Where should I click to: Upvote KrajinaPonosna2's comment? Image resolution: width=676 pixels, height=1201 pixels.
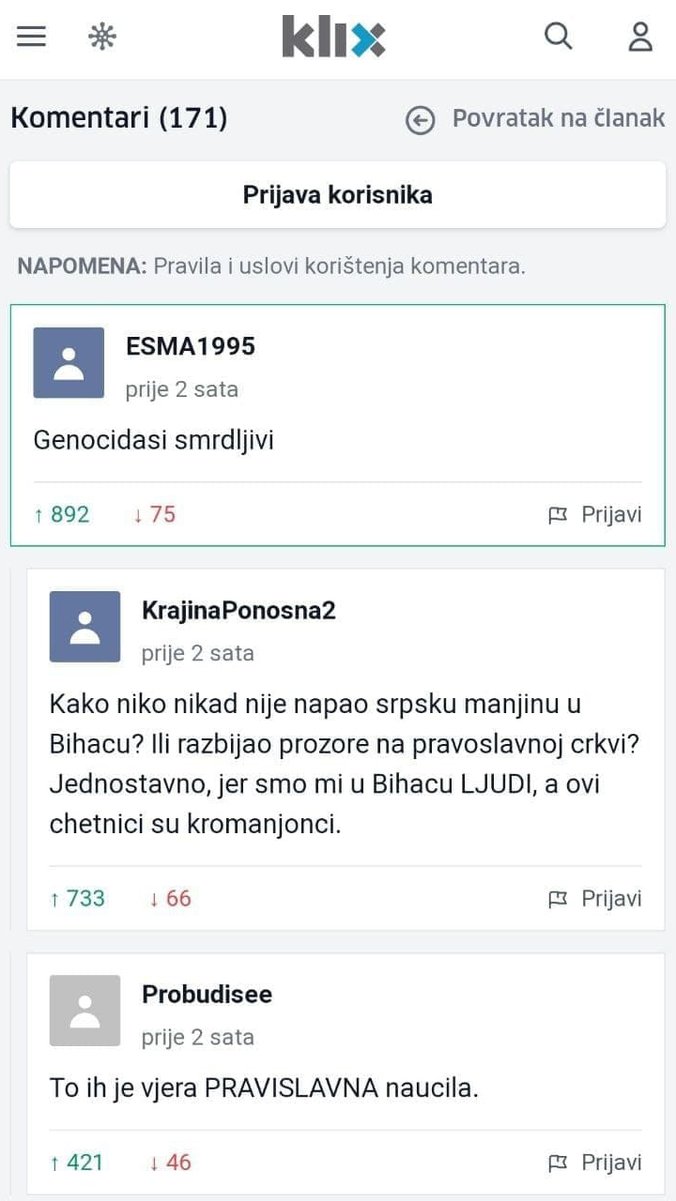pyautogui.click(x=77, y=899)
